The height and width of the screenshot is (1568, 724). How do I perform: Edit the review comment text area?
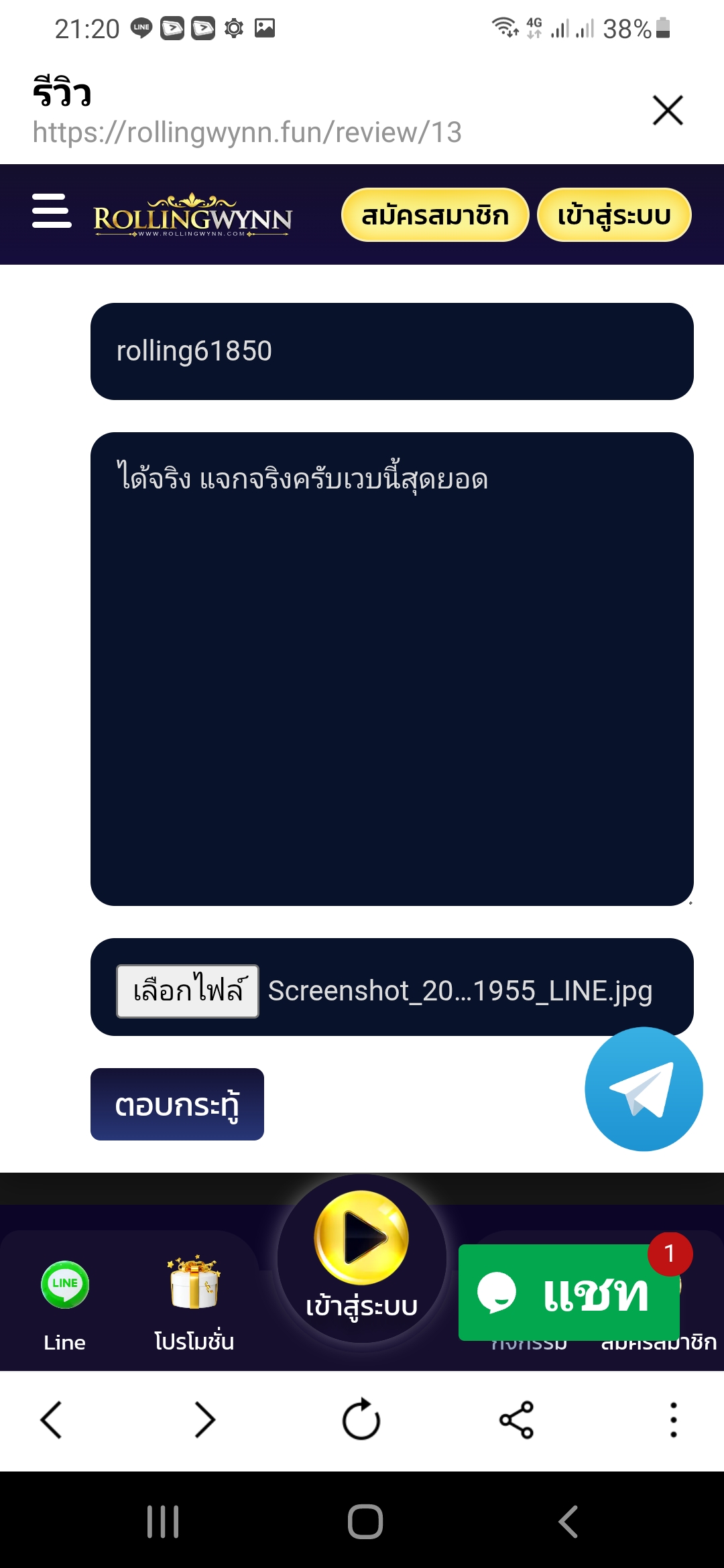pyautogui.click(x=392, y=669)
